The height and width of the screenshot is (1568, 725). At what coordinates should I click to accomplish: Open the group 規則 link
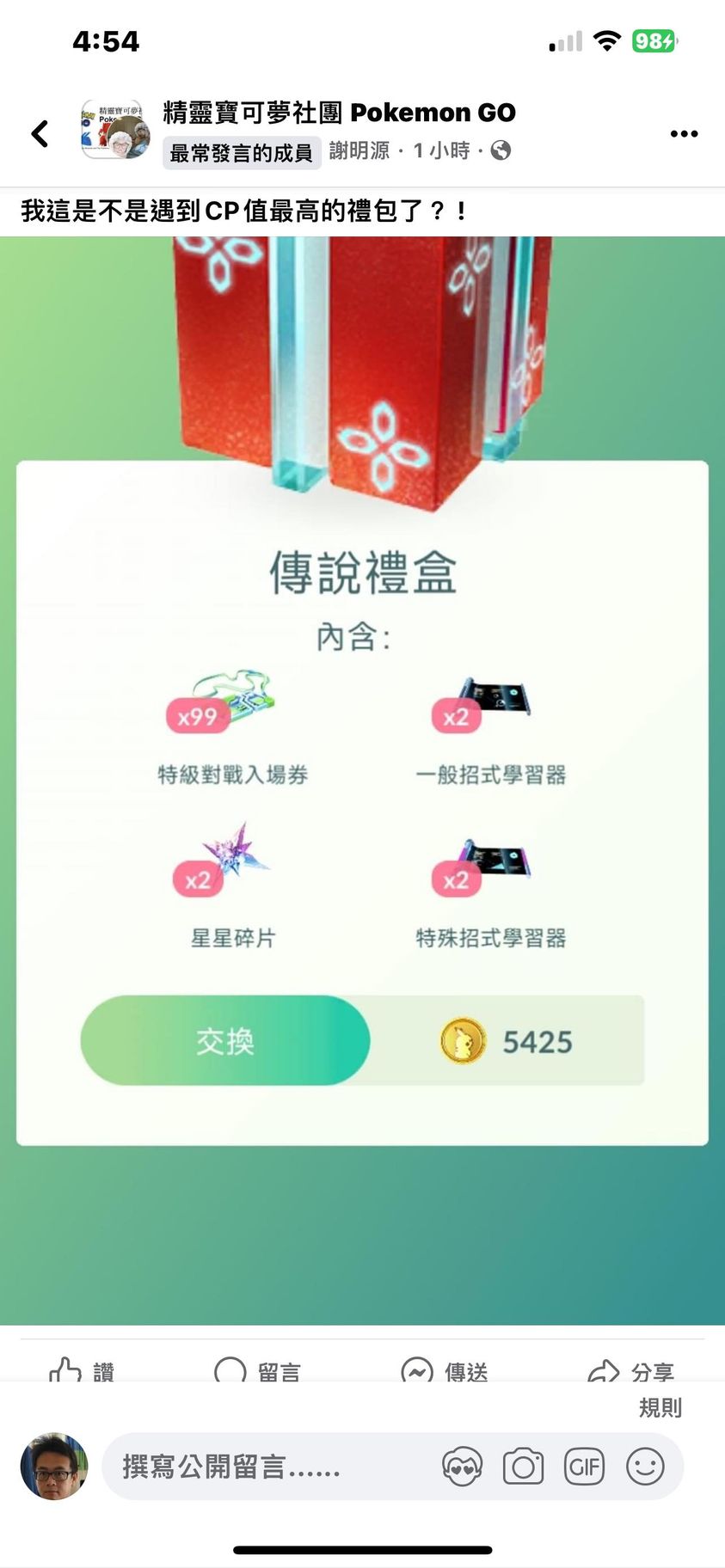(x=660, y=1408)
